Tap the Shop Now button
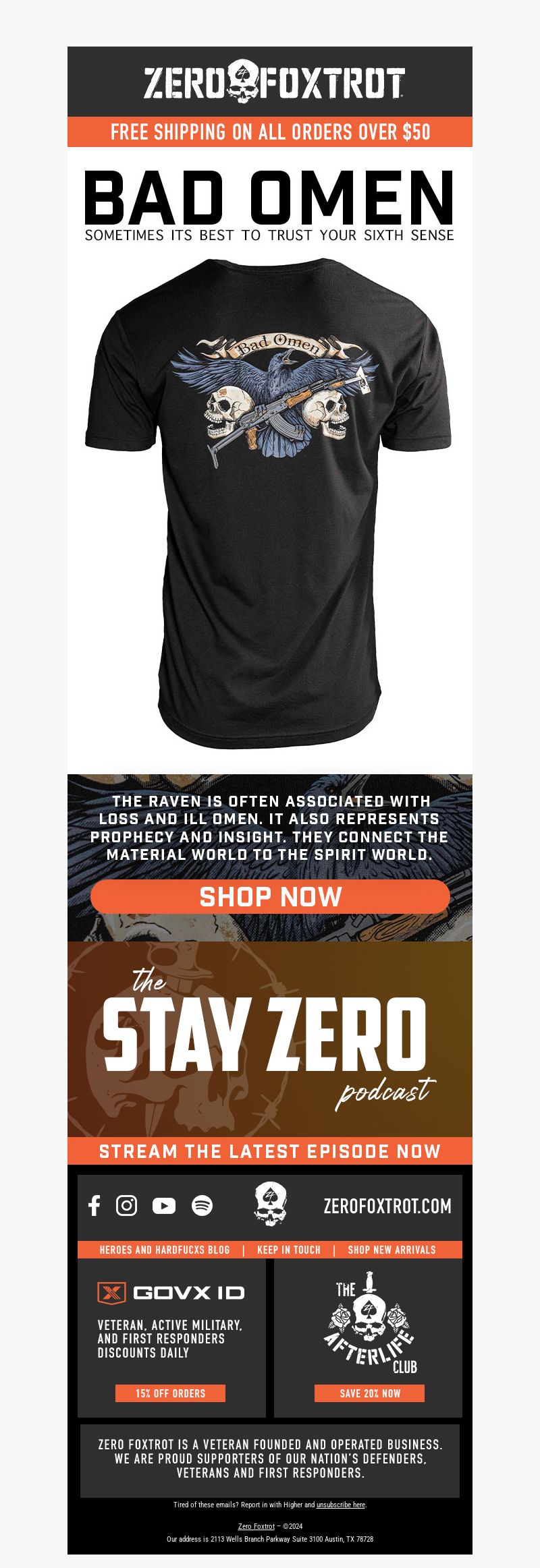540x1568 pixels. coord(270,896)
